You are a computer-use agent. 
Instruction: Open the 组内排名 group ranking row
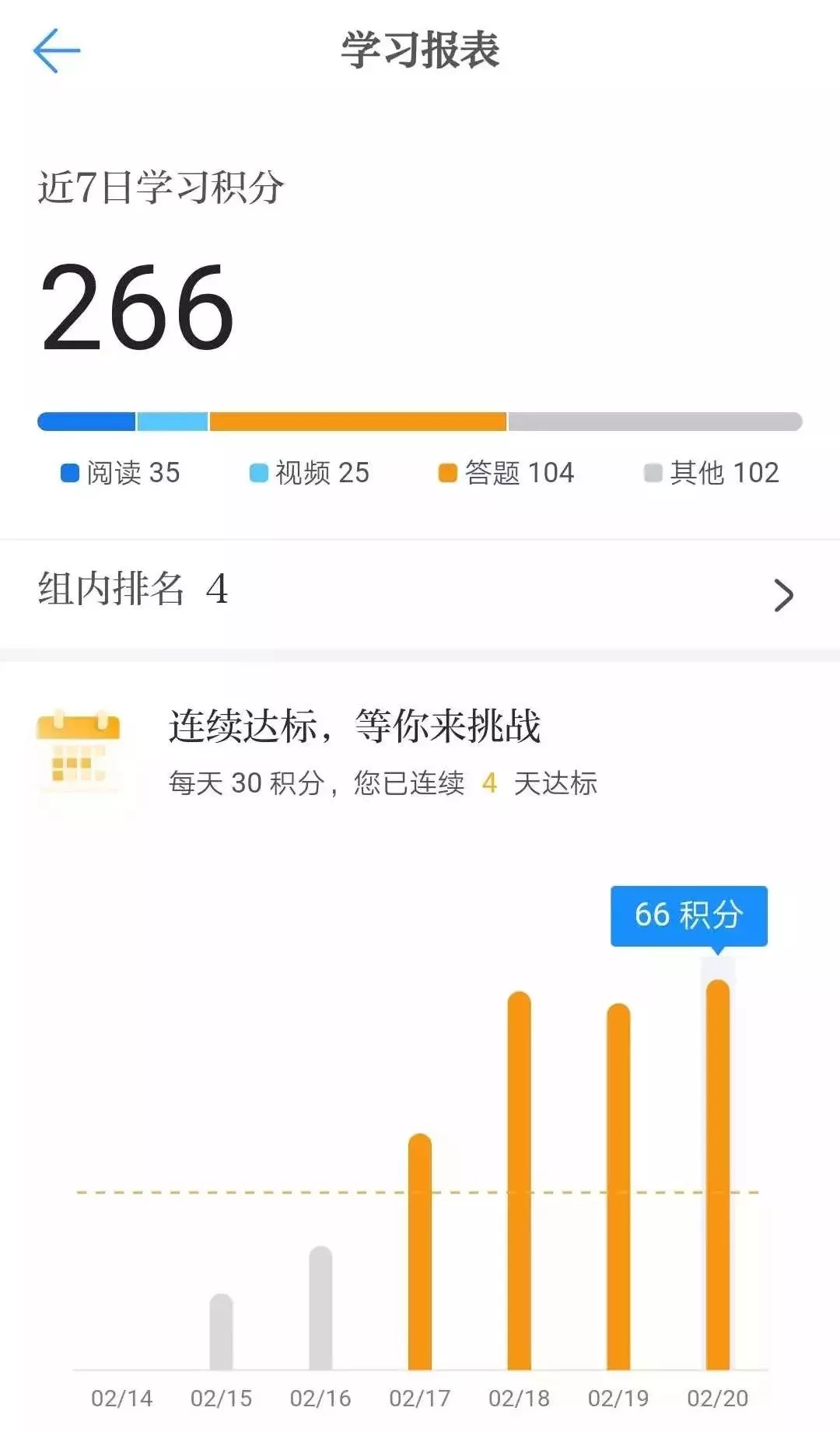(420, 593)
